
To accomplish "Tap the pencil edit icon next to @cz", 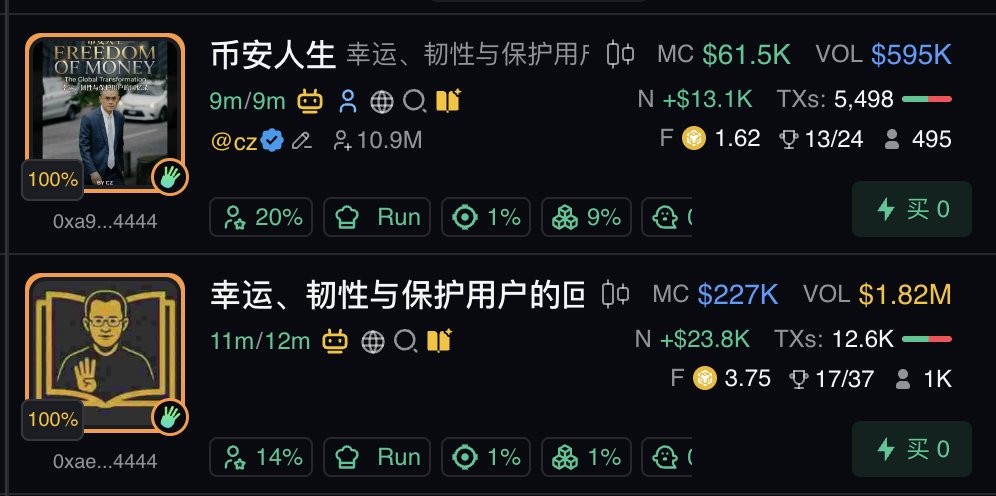I will pos(301,141).
